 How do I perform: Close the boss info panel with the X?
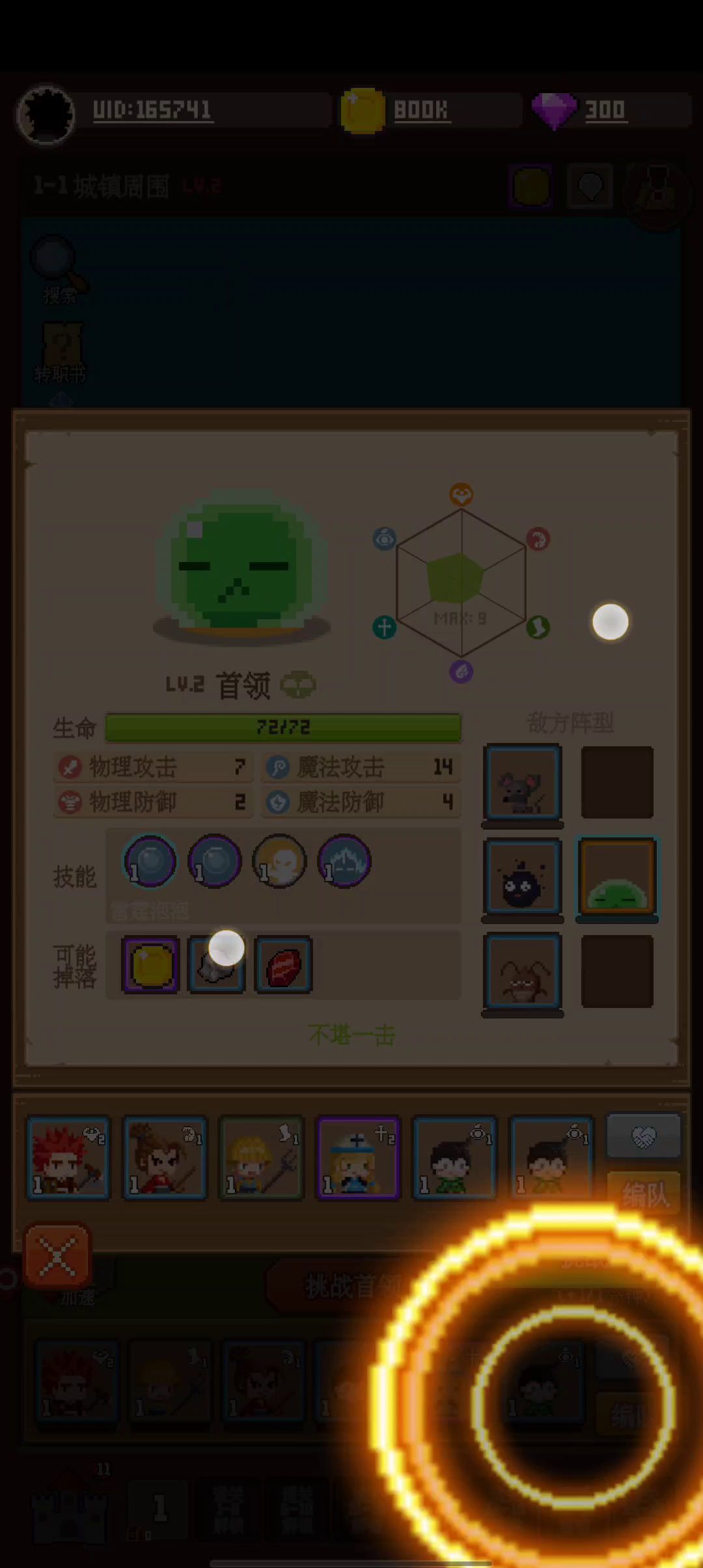coord(57,1255)
